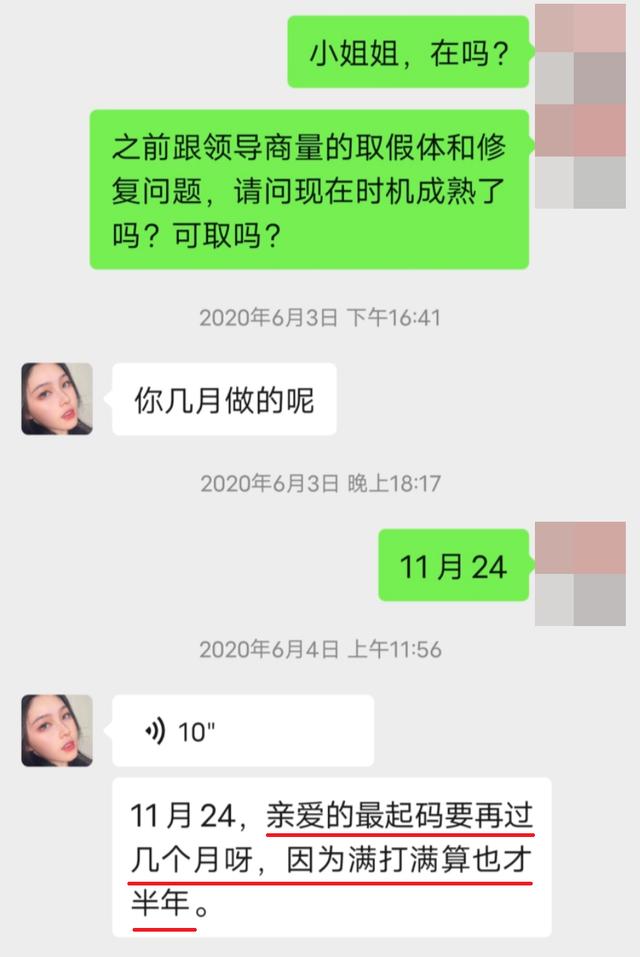Image resolution: width=640 pixels, height=957 pixels.
Task: Open contact avatar beside the voice message
Action: pos(57,731)
